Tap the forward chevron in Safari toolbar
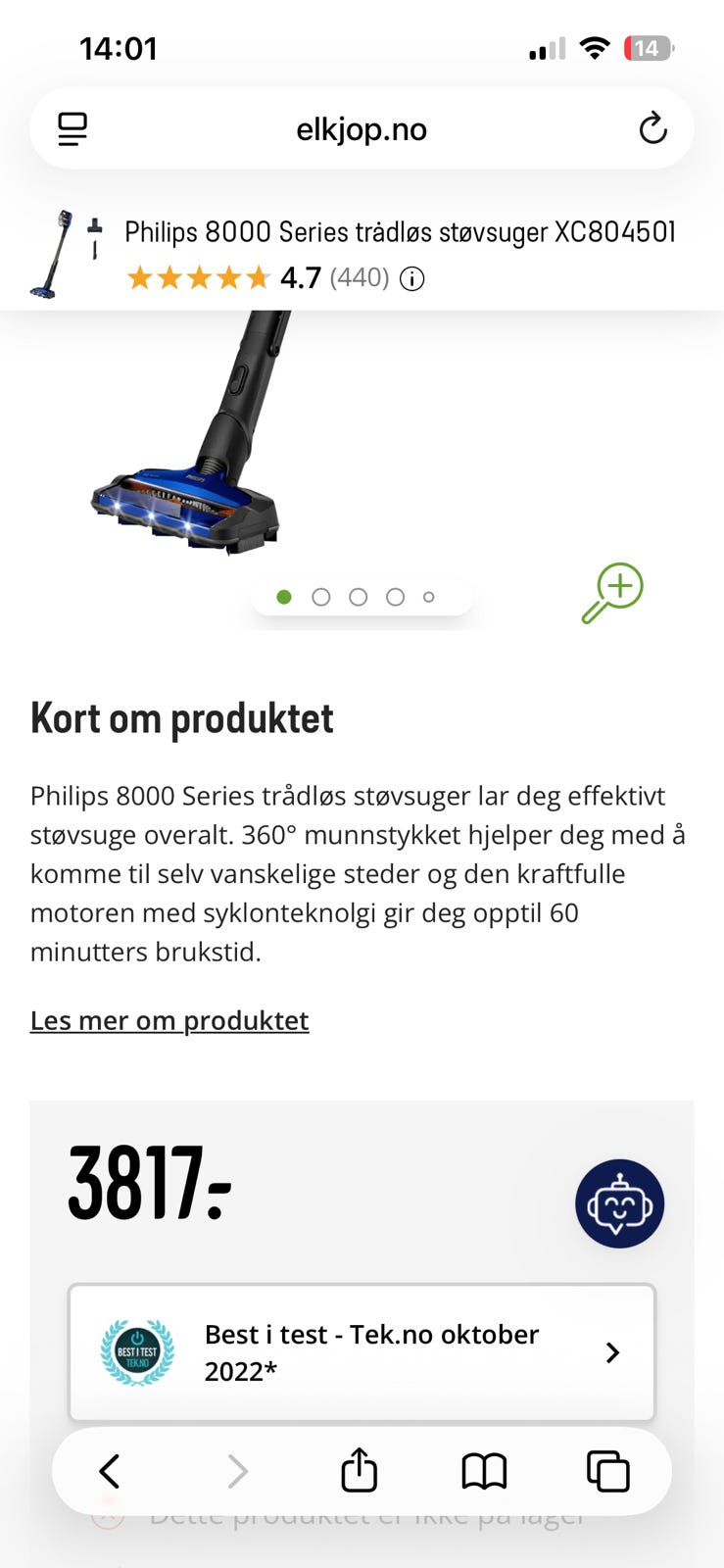The height and width of the screenshot is (1568, 724). pos(235,1469)
